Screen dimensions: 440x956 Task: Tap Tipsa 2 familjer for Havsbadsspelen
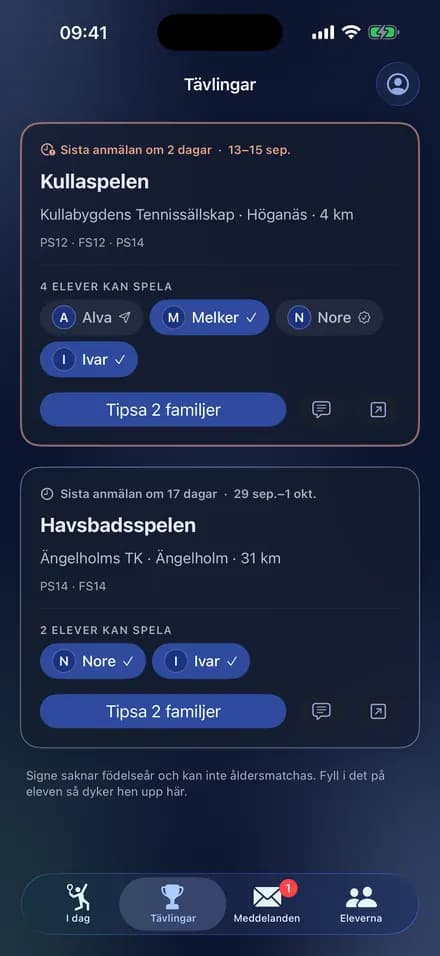(x=163, y=711)
